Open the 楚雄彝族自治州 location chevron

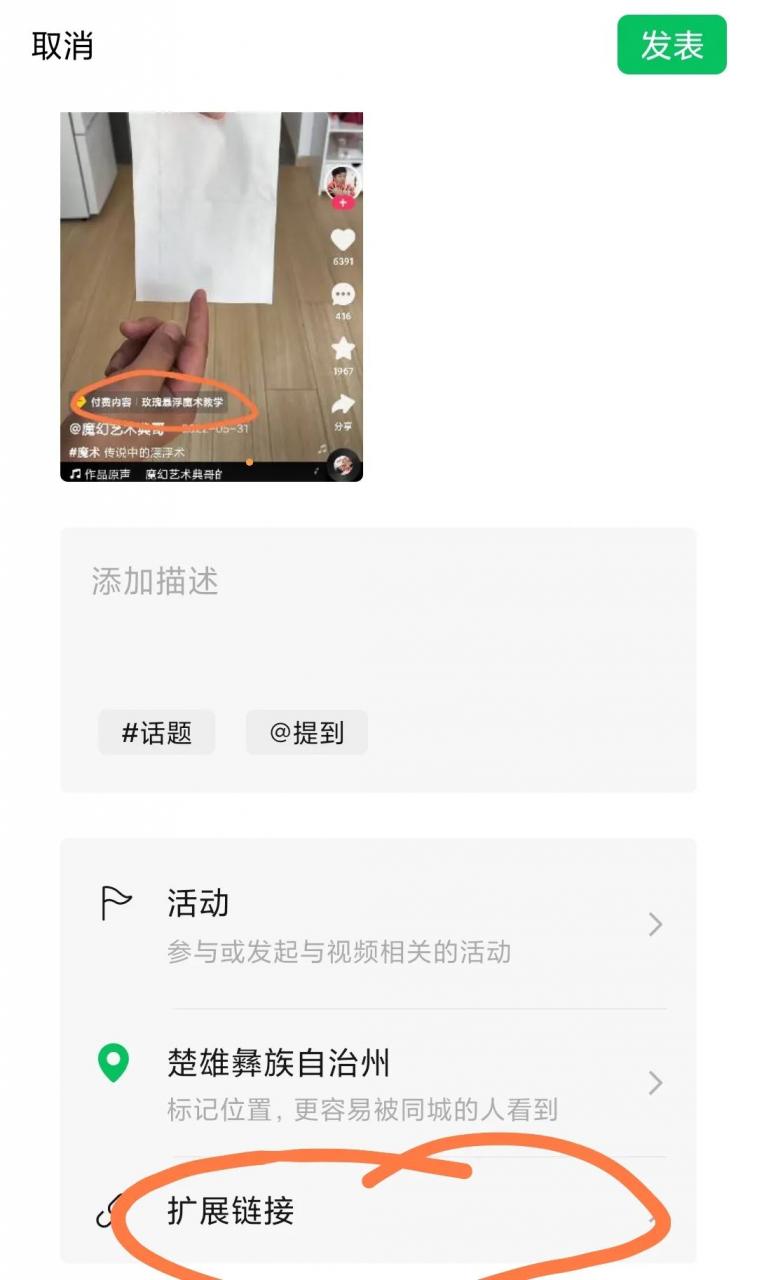(x=655, y=1083)
